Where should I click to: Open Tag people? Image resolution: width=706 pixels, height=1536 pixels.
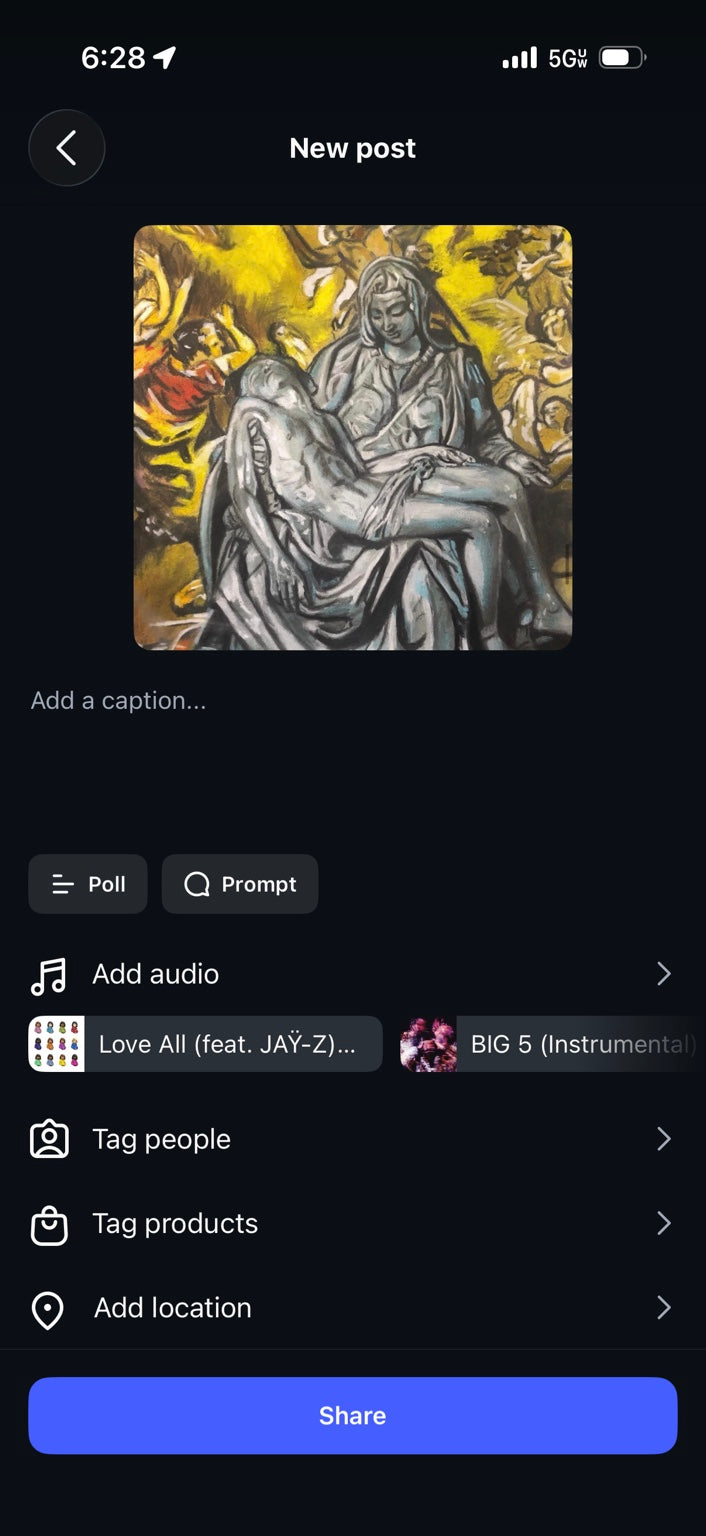tap(353, 1139)
